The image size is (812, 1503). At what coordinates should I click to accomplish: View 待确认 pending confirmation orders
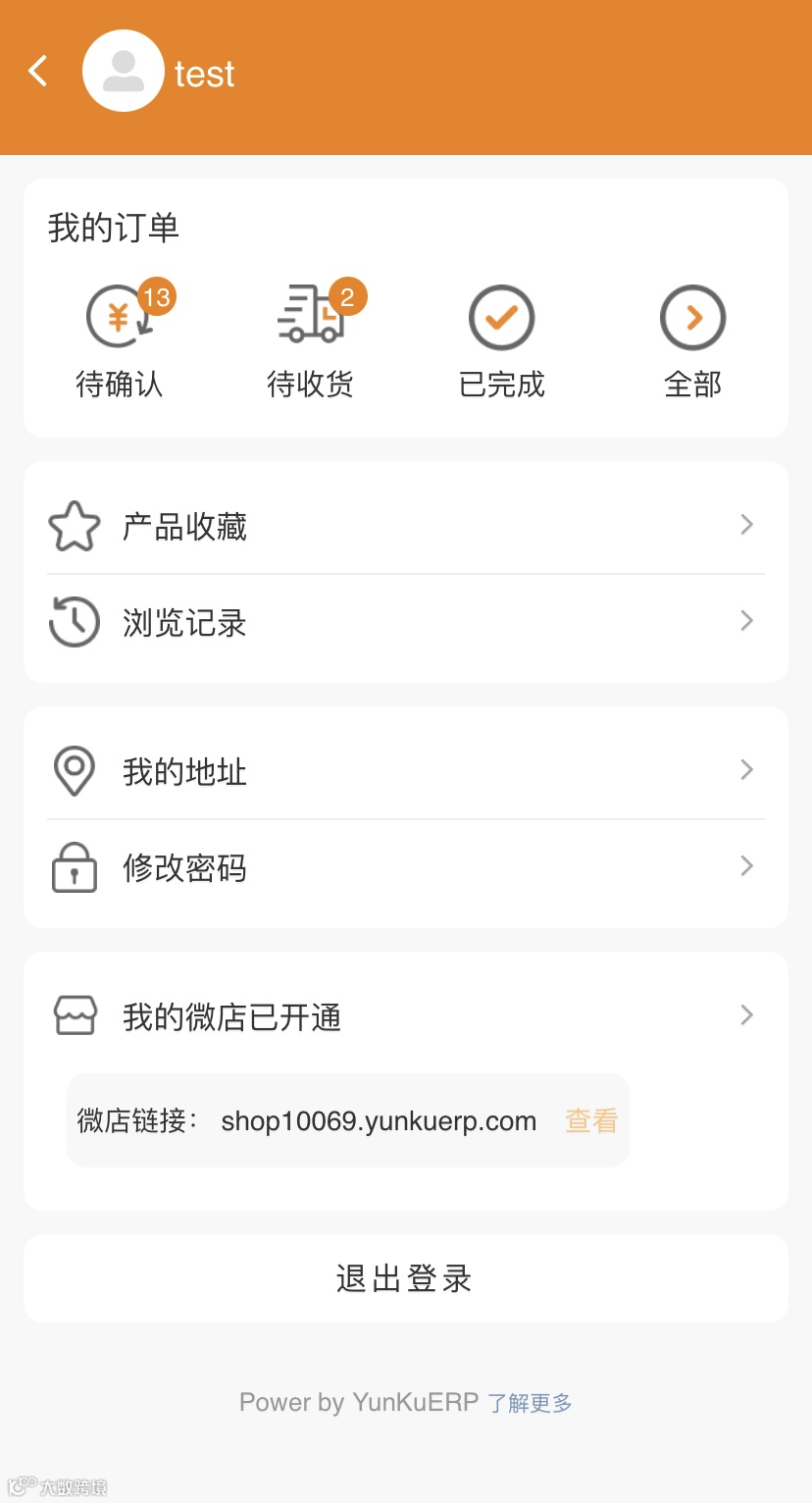pyautogui.click(x=120, y=340)
